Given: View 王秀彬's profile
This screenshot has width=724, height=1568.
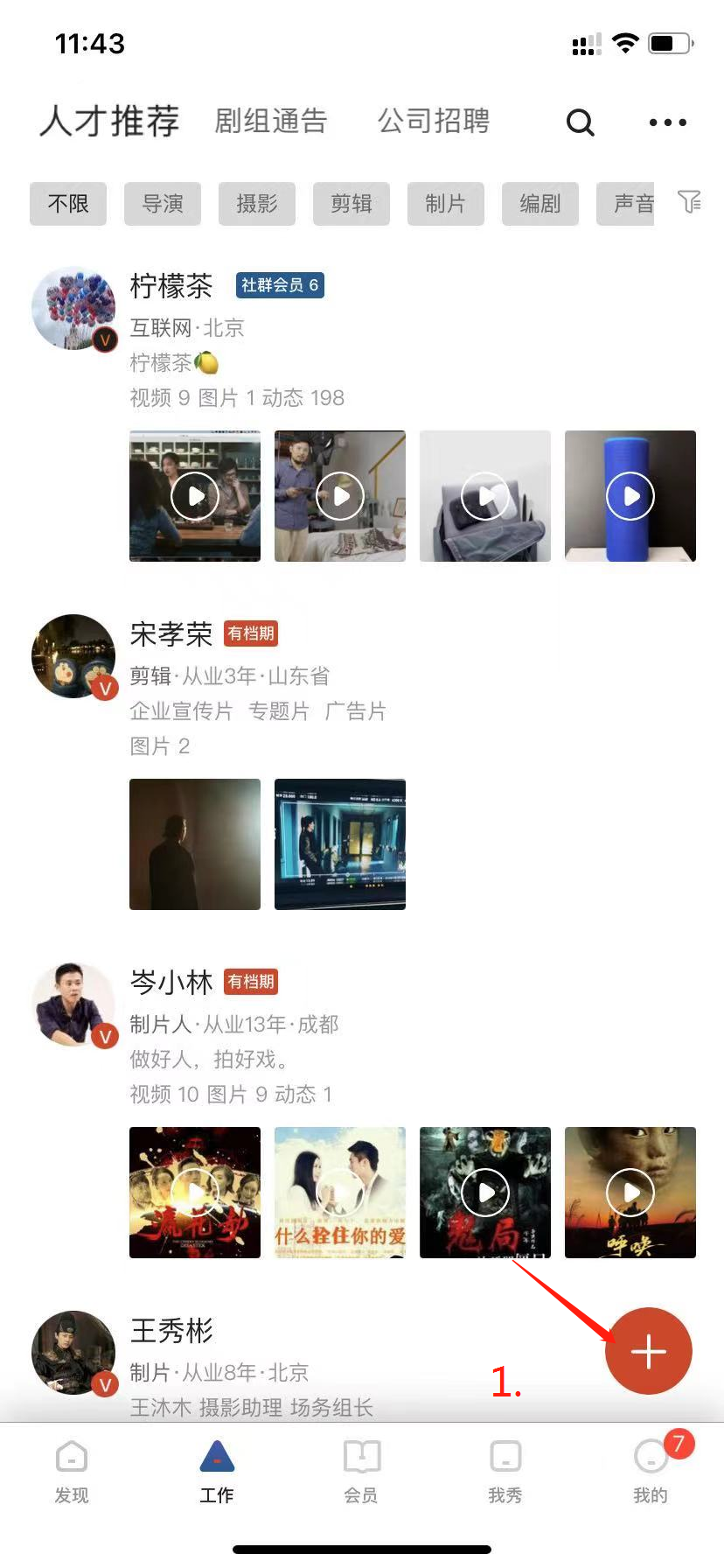Looking at the screenshot, I should 171,1331.
